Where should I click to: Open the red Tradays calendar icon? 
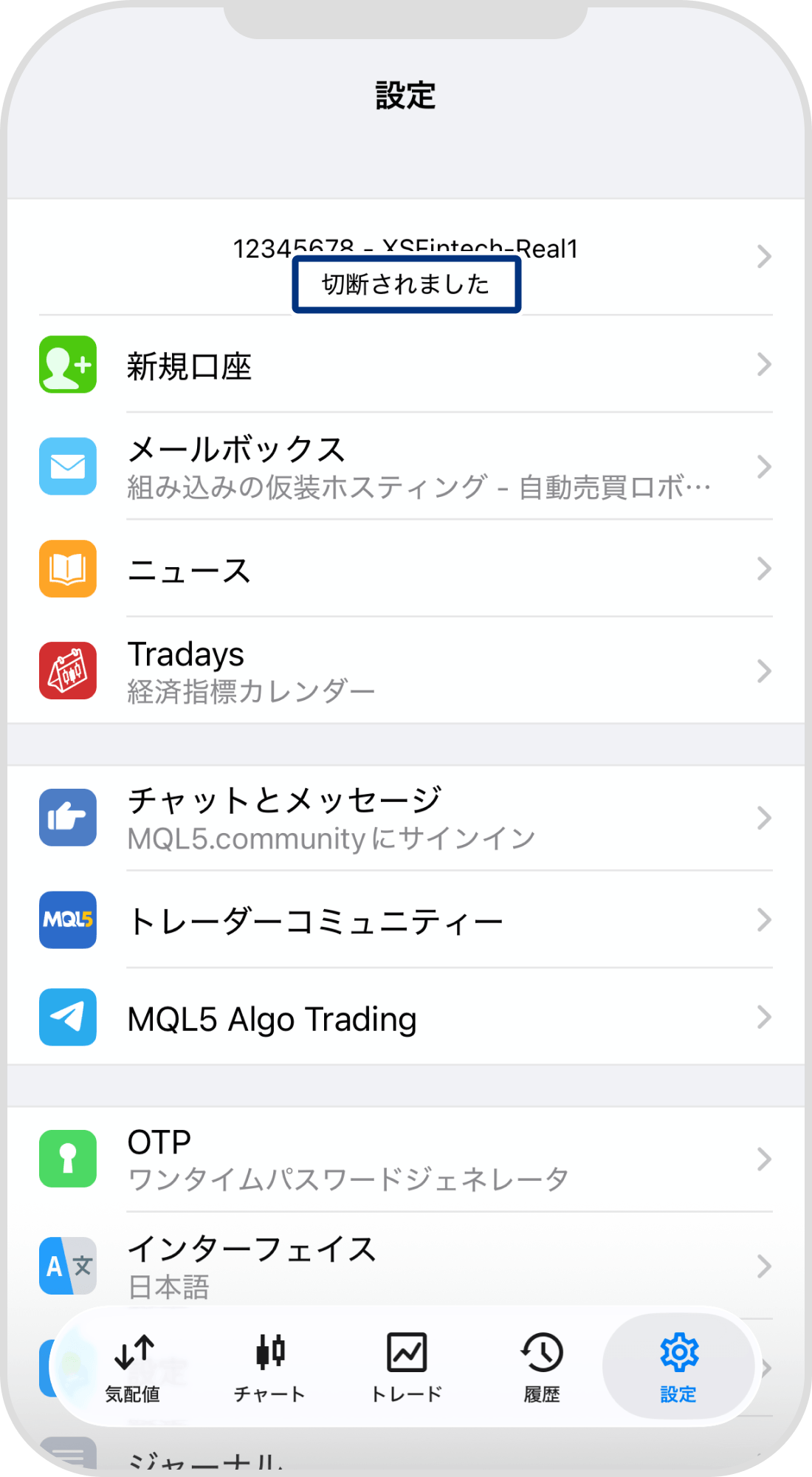67,670
